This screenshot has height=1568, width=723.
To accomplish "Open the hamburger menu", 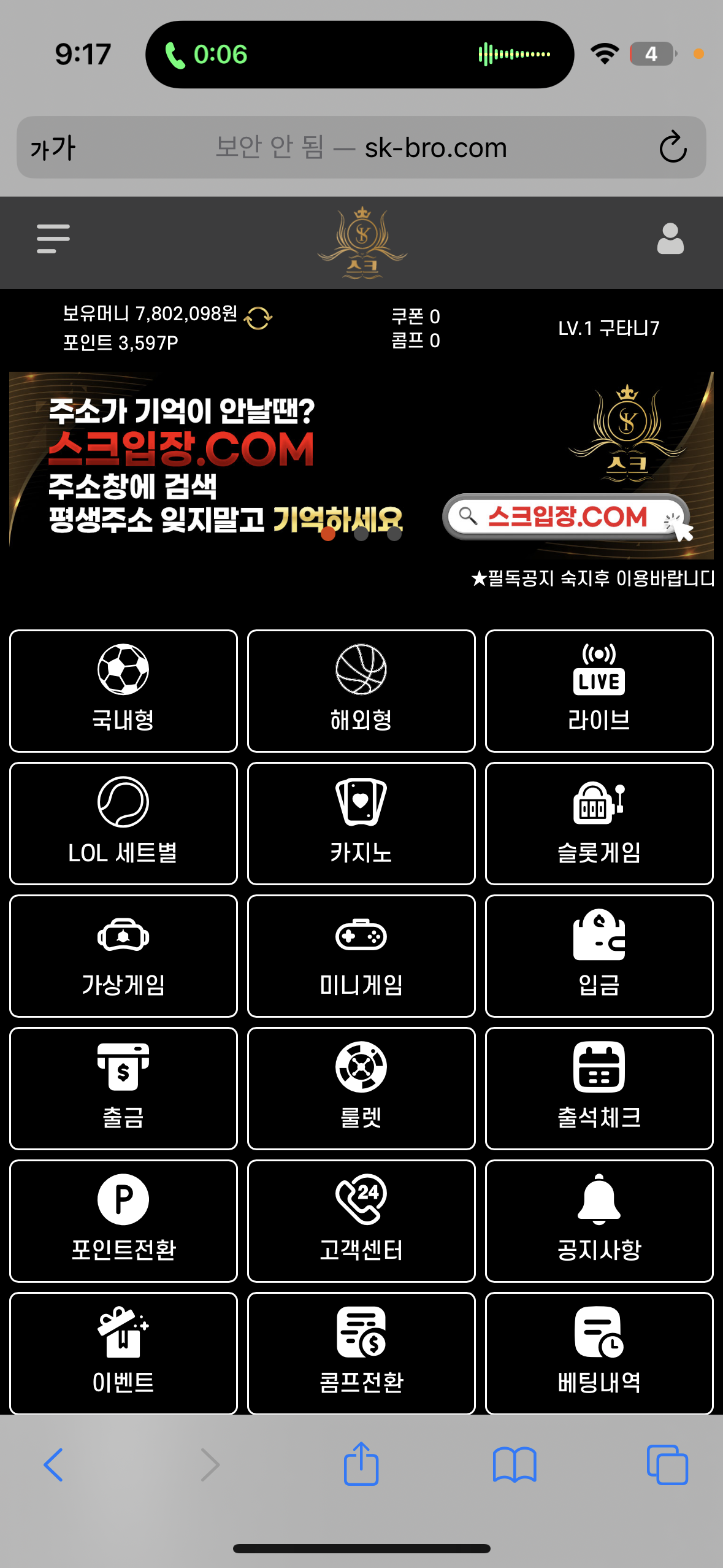I will 53,239.
